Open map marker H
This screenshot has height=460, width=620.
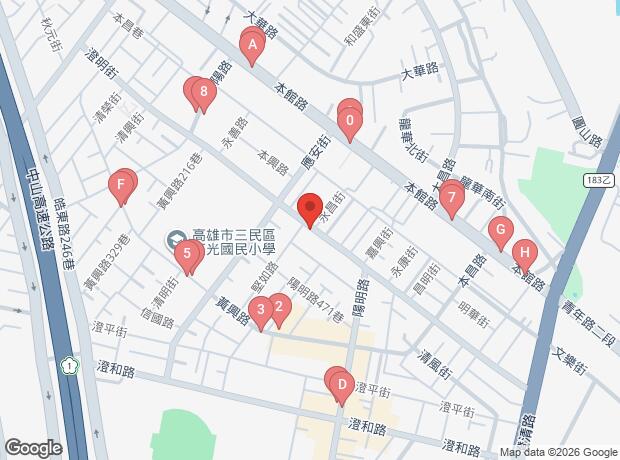coord(525,254)
